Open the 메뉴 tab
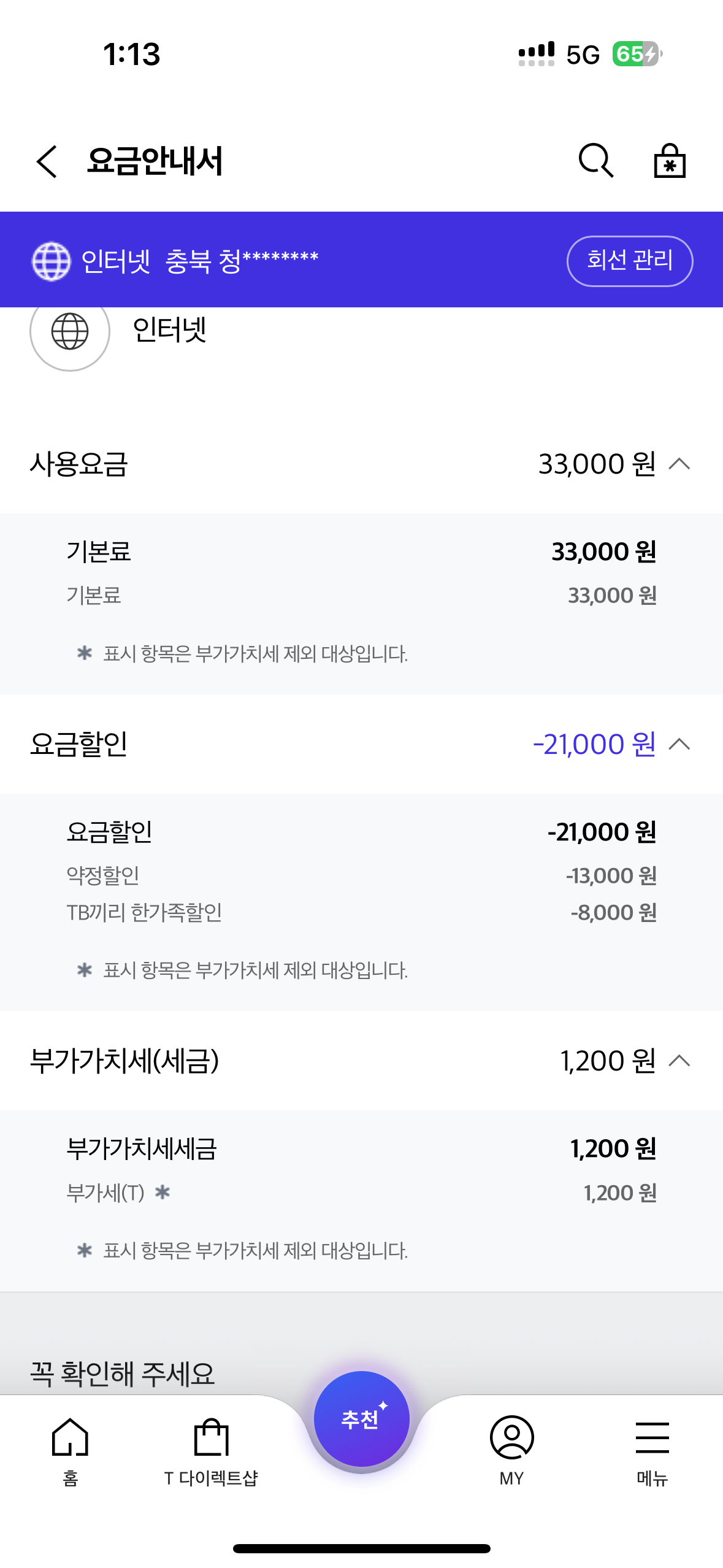The height and width of the screenshot is (1568, 723). [652, 1451]
